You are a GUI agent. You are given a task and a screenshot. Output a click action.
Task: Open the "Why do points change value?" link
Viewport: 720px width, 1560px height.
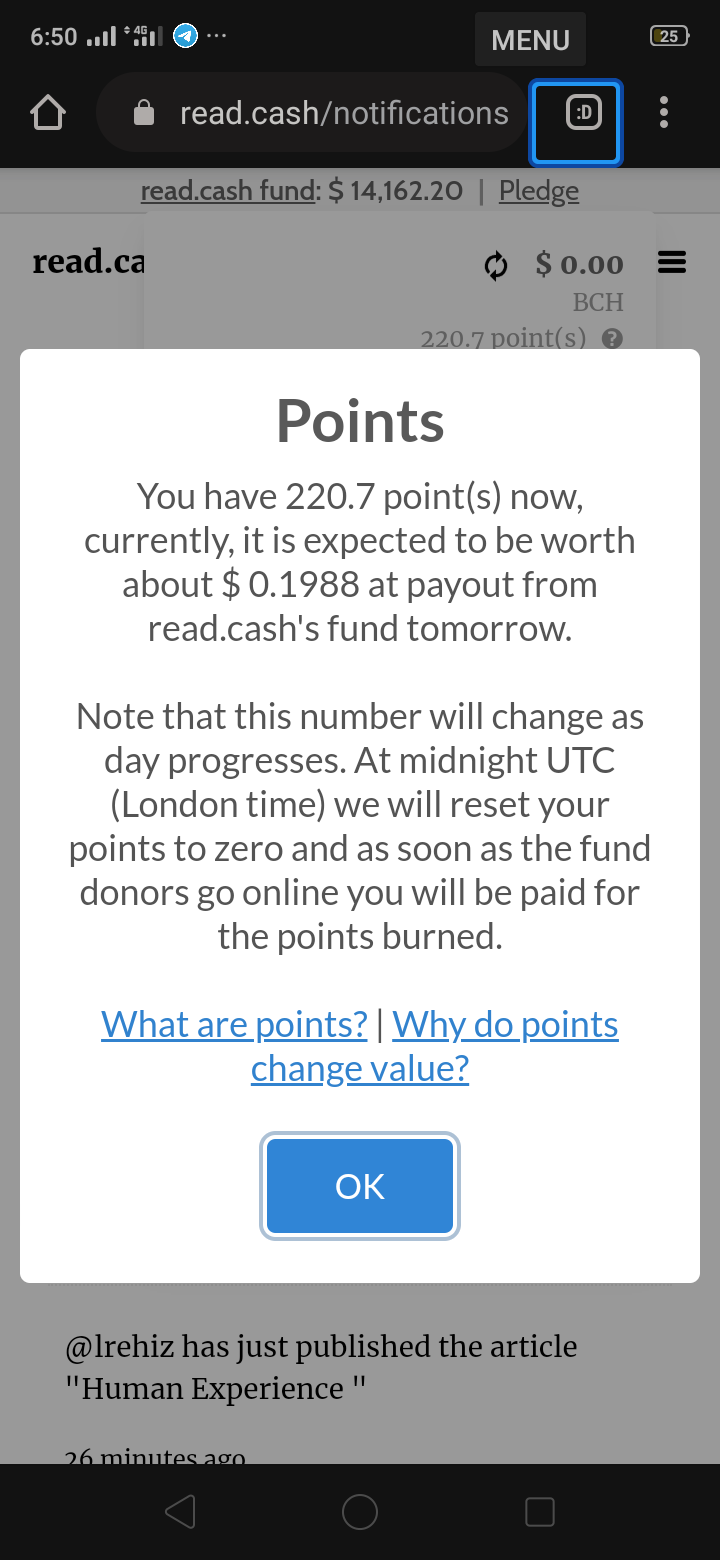pyautogui.click(x=435, y=1046)
